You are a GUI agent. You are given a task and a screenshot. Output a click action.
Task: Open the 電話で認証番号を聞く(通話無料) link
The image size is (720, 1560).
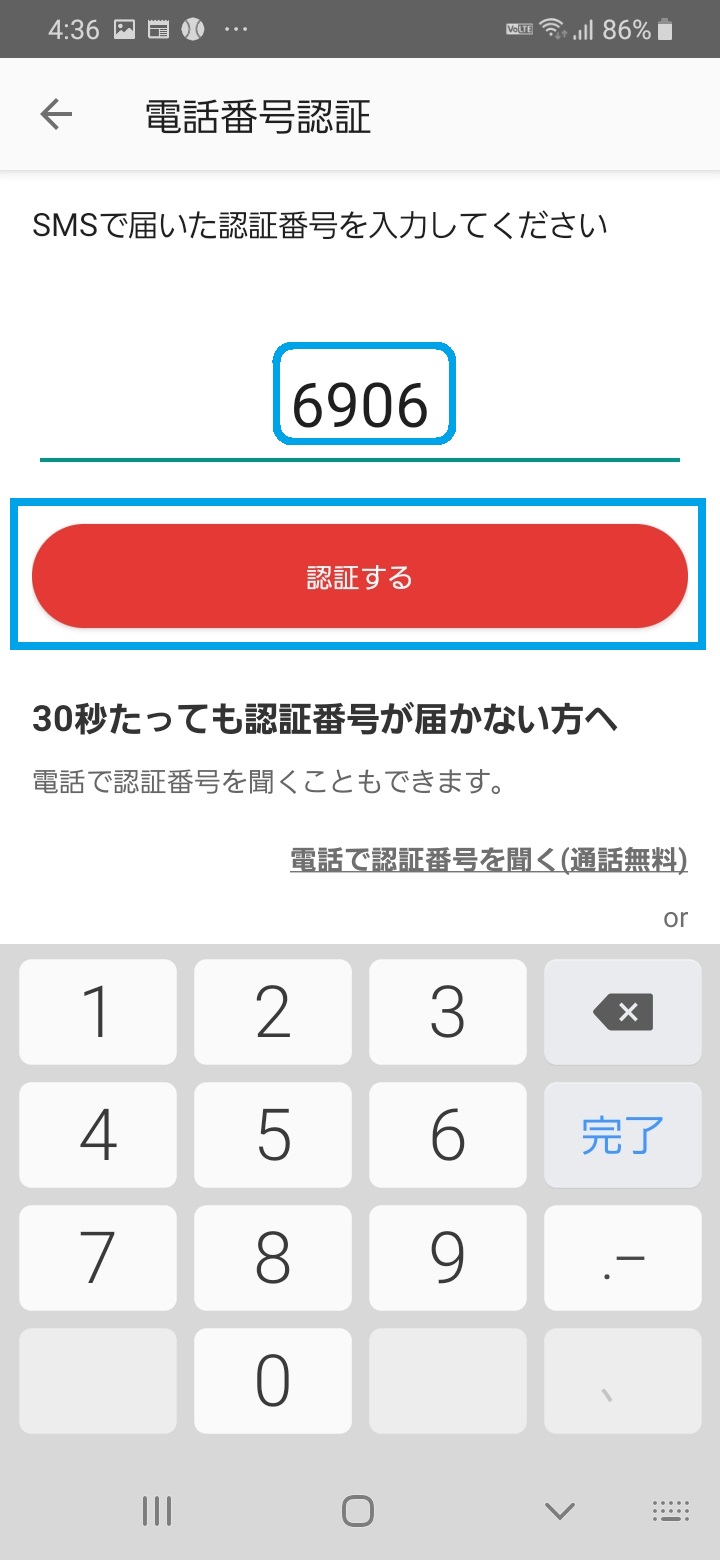pos(489,860)
